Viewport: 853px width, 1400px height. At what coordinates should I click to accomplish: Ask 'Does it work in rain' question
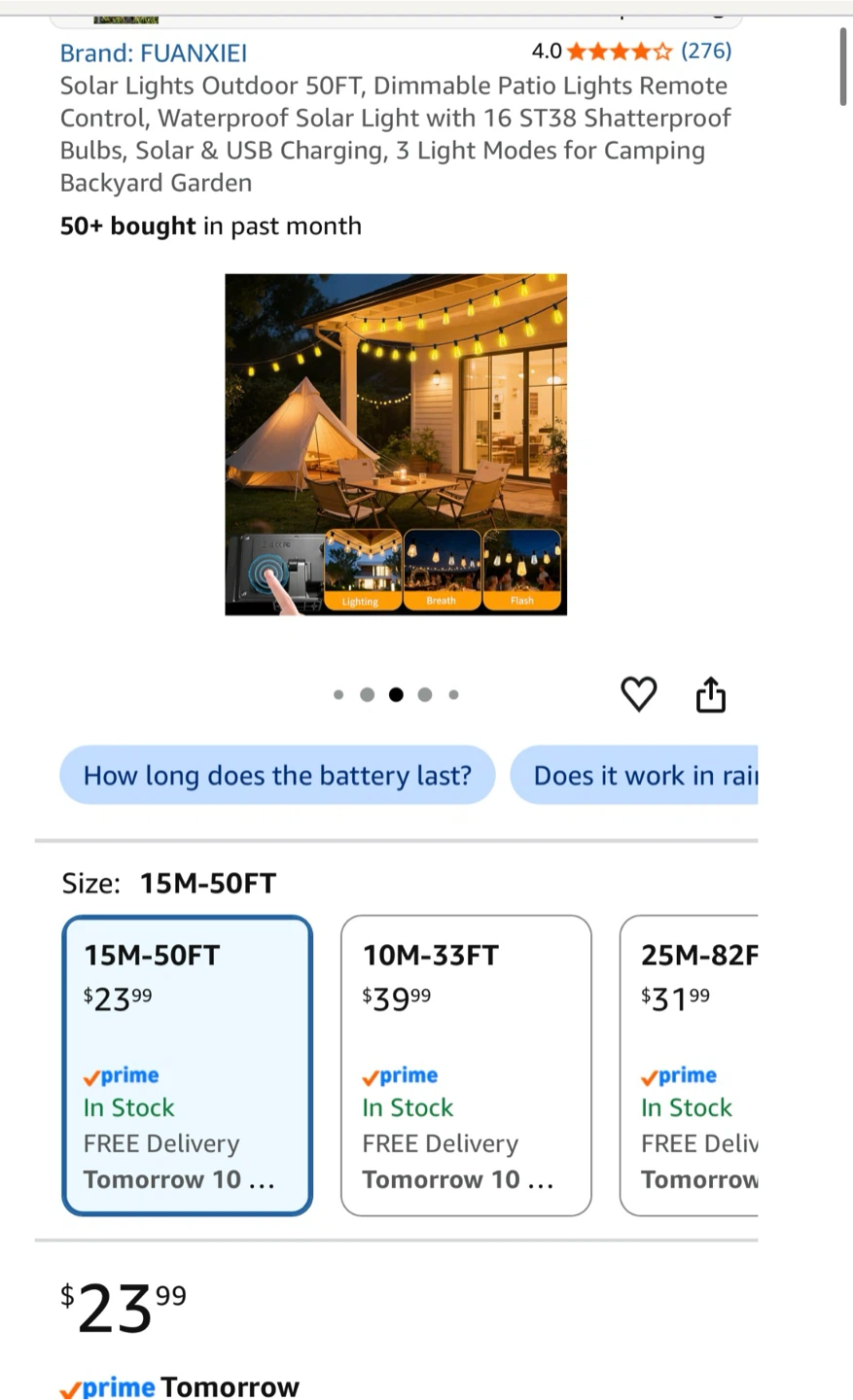click(x=634, y=775)
